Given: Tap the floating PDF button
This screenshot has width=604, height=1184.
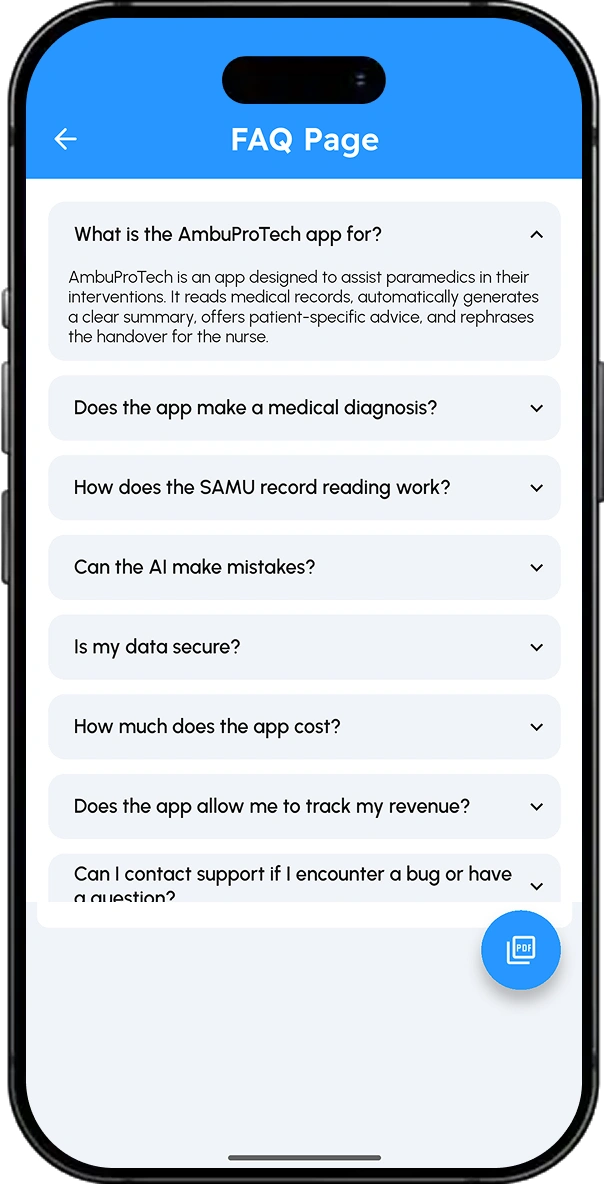Looking at the screenshot, I should pos(521,949).
